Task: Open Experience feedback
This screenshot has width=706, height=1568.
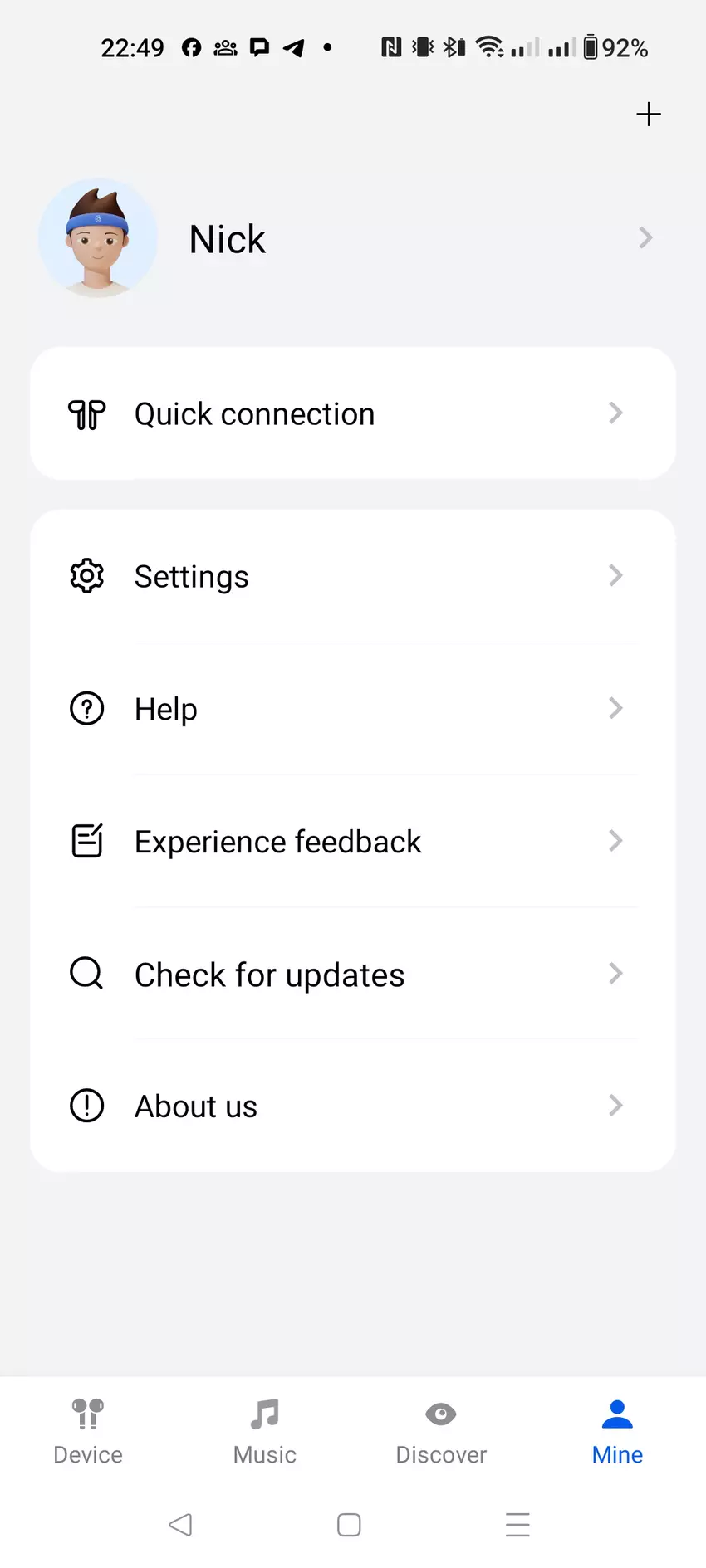Action: pos(352,841)
